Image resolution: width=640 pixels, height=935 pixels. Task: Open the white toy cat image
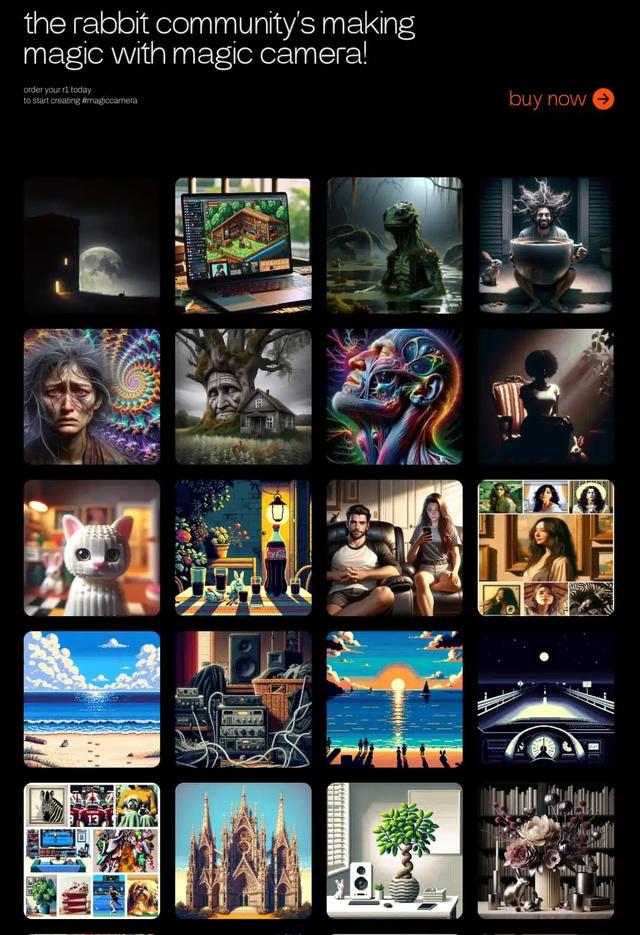click(x=91, y=547)
